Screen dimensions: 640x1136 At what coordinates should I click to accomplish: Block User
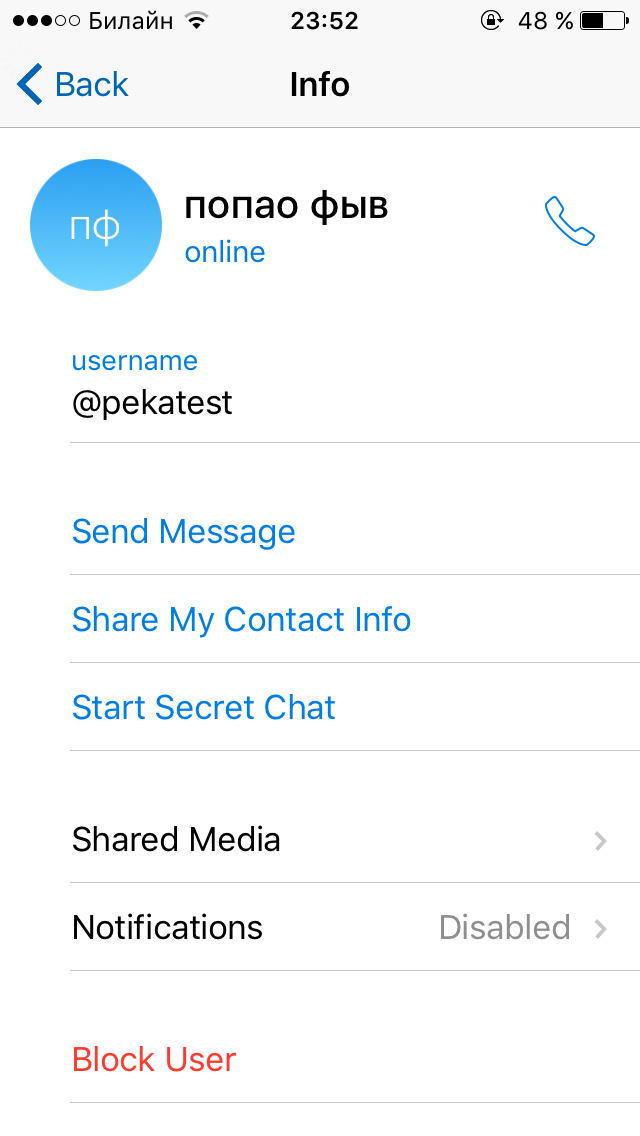click(x=154, y=1060)
